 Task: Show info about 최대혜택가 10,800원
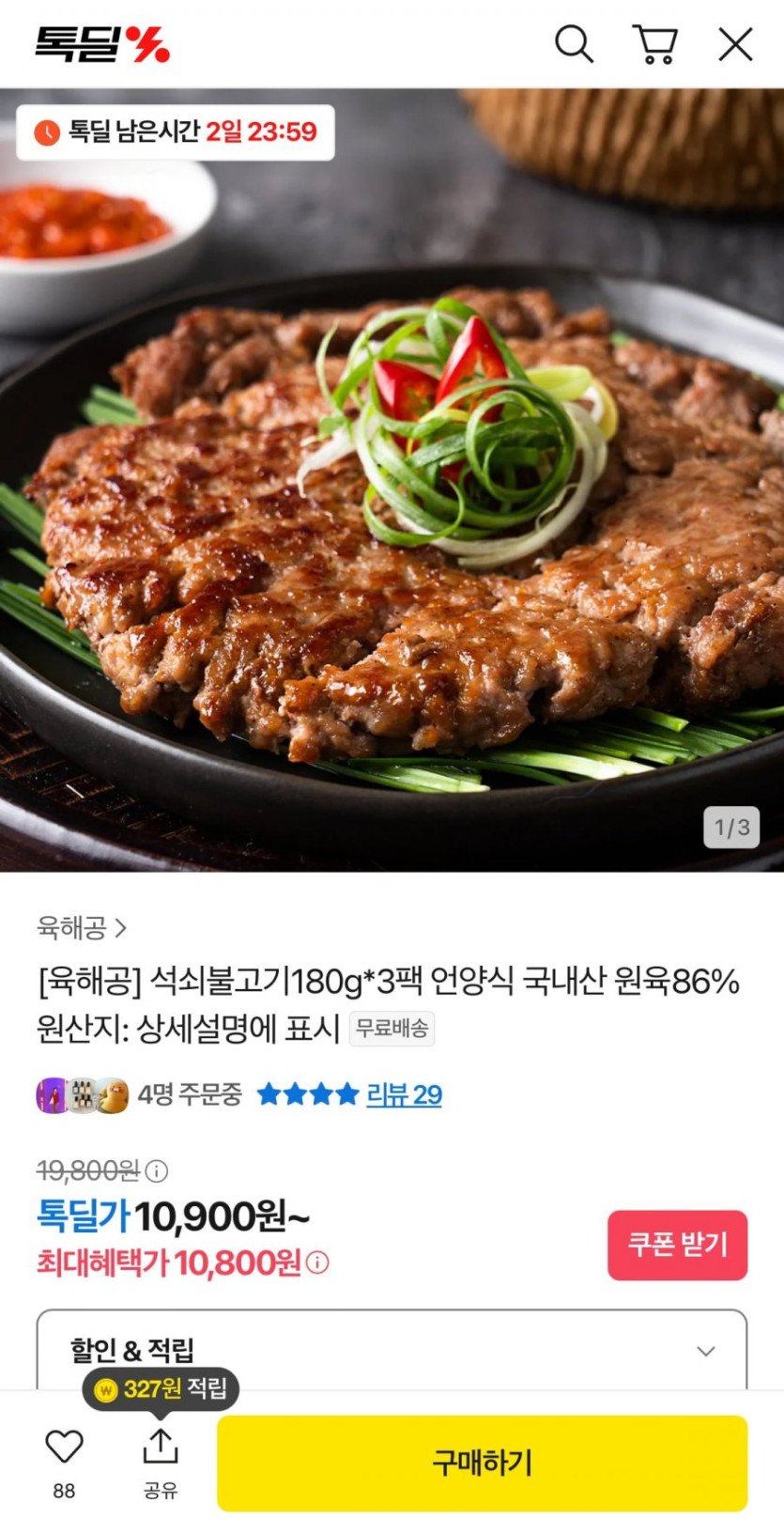[x=318, y=1263]
